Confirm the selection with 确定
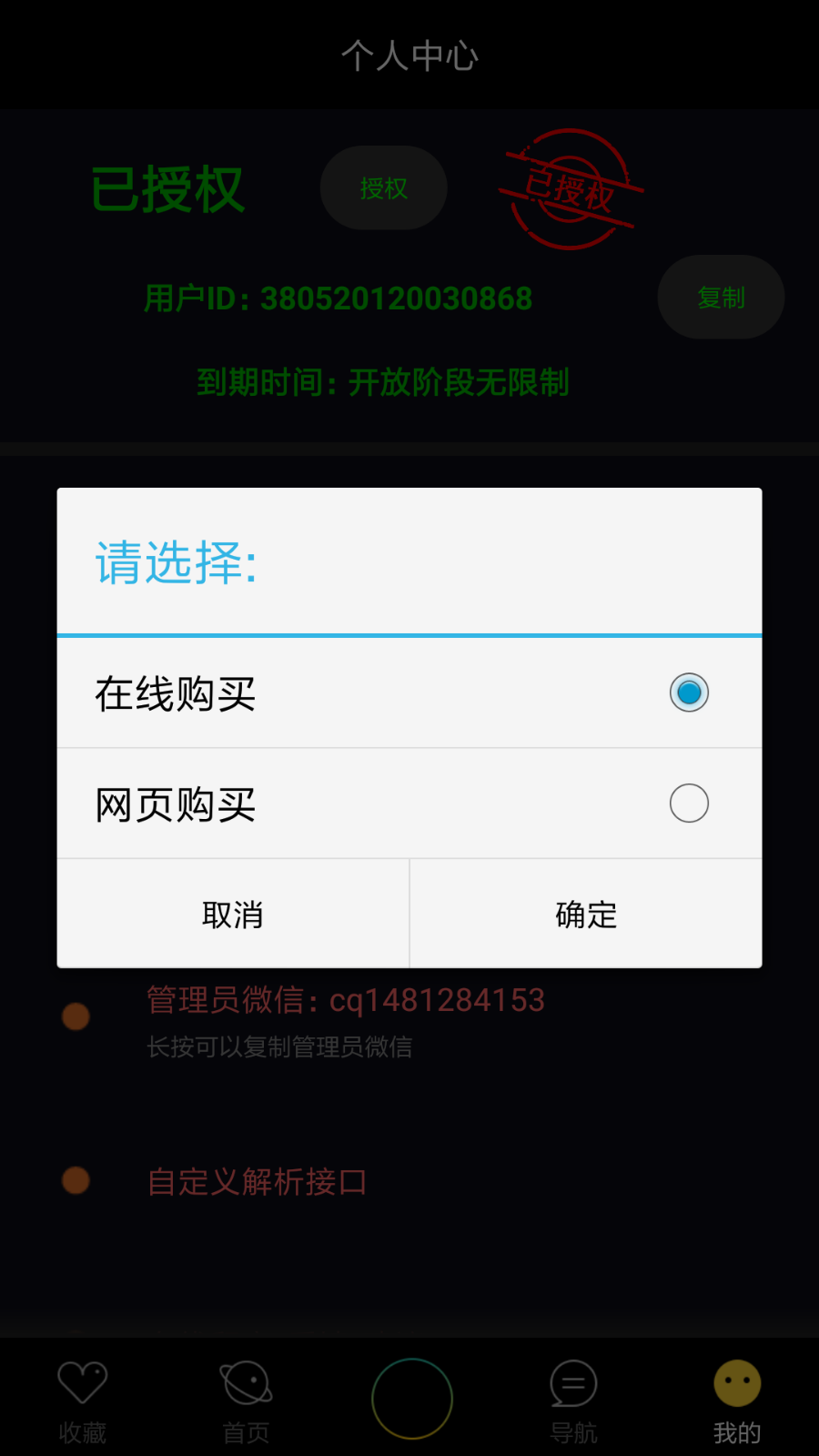Screen dimensions: 819x1456 pyautogui.click(x=586, y=914)
